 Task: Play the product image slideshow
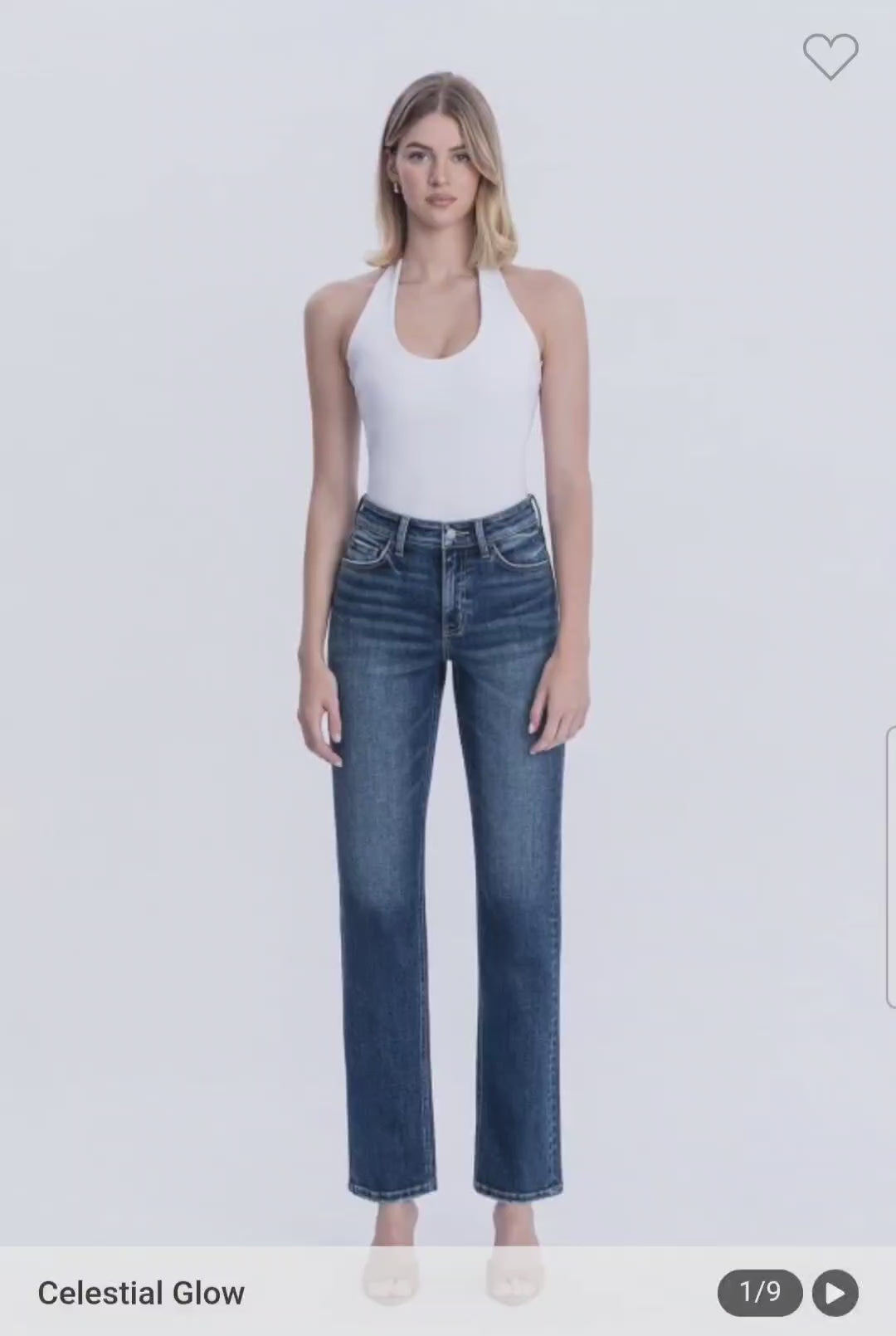(x=835, y=1293)
